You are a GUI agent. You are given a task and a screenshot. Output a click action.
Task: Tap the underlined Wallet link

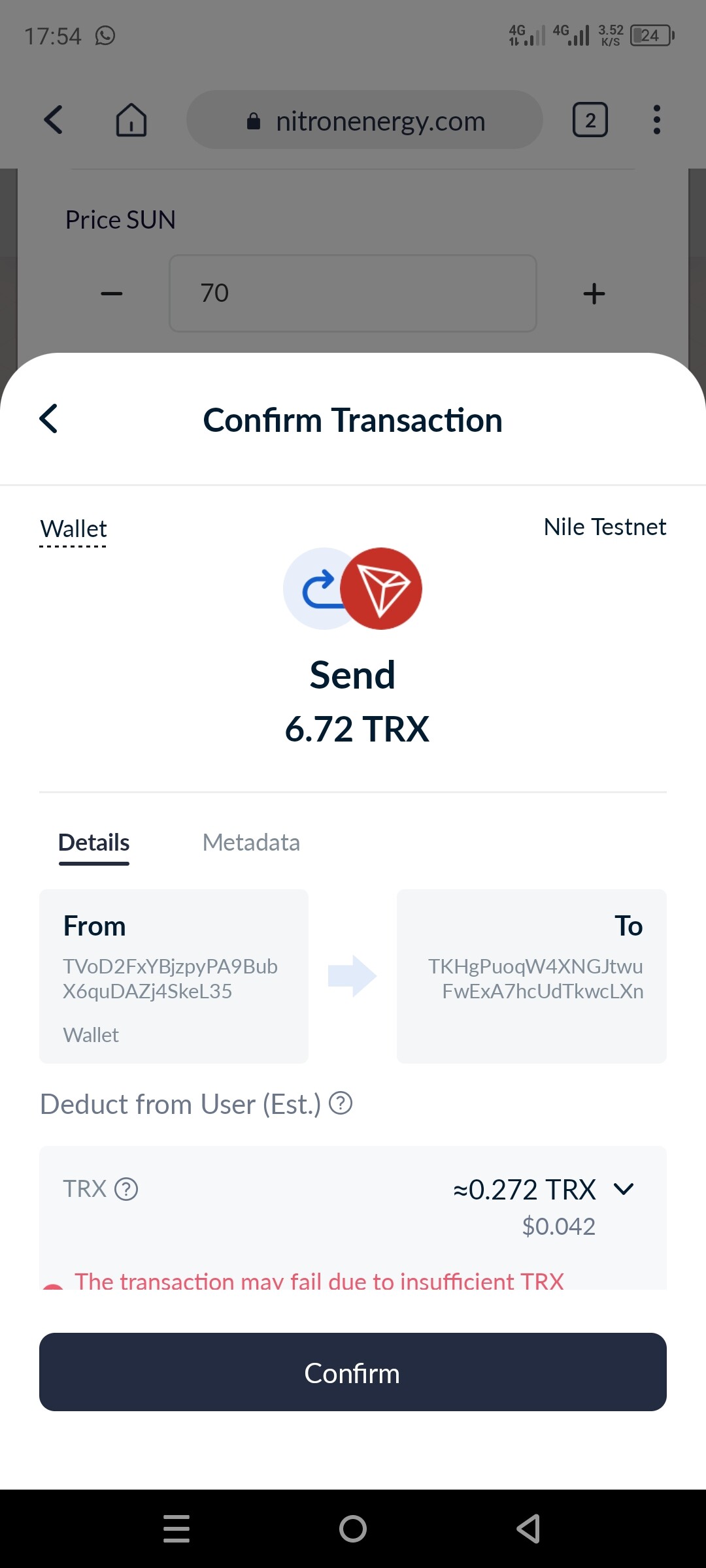click(x=73, y=529)
